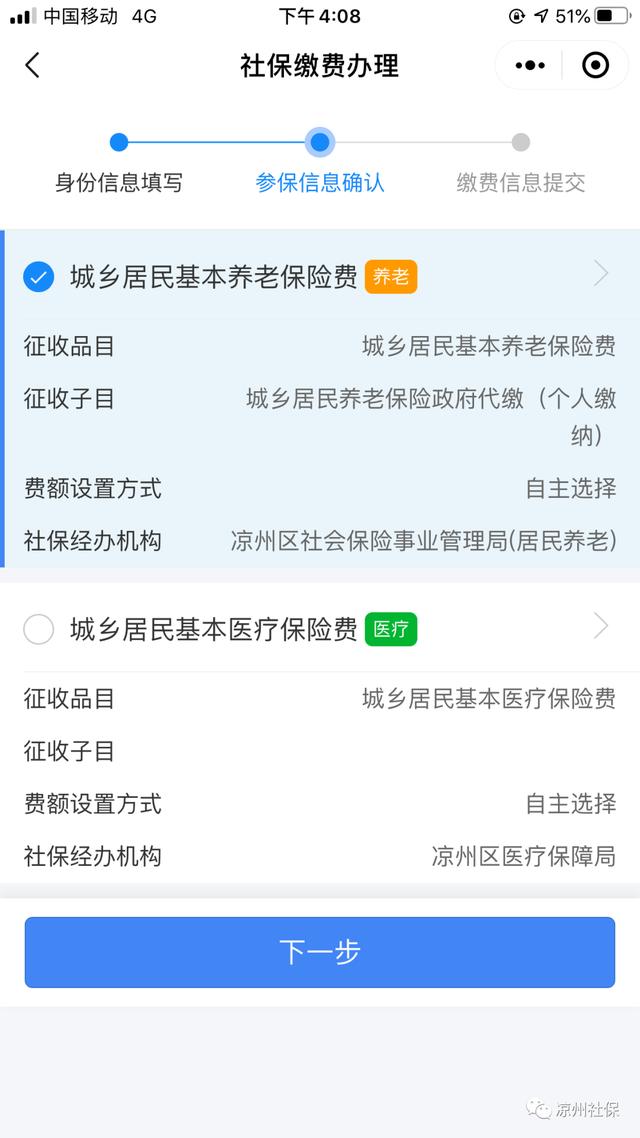Screen dimensions: 640x1138
Task: Select the 城乡居民基本医疗保险费 option
Action: pos(39,629)
